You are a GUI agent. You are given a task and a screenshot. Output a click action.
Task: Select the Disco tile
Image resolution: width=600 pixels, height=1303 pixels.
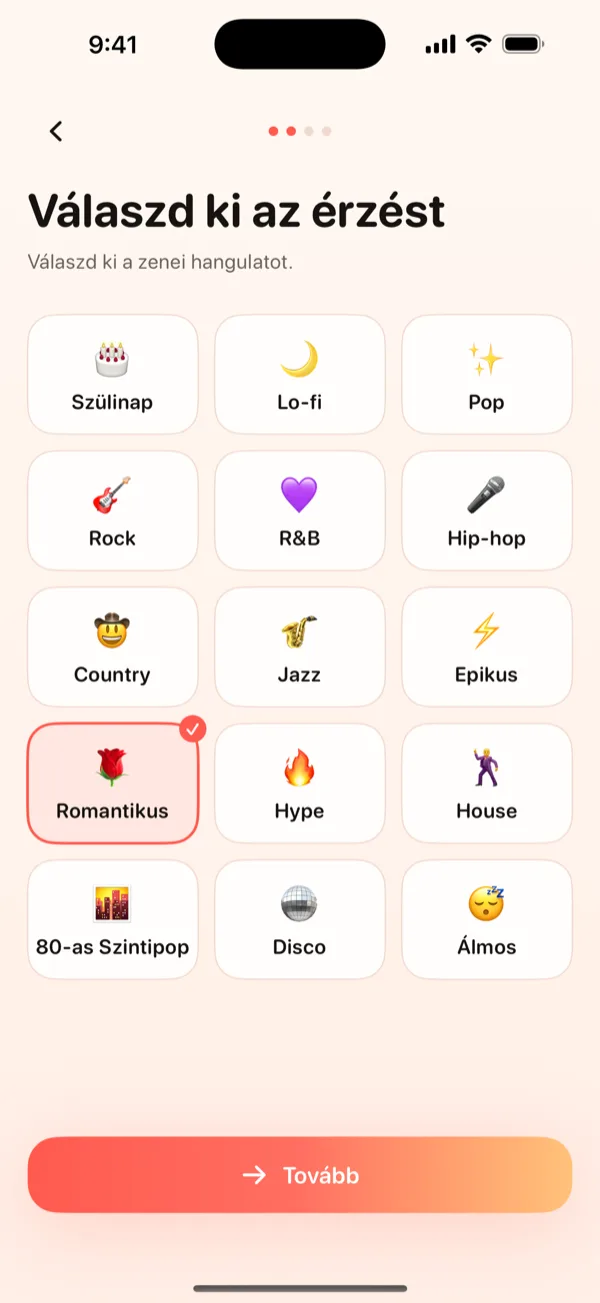tap(300, 919)
